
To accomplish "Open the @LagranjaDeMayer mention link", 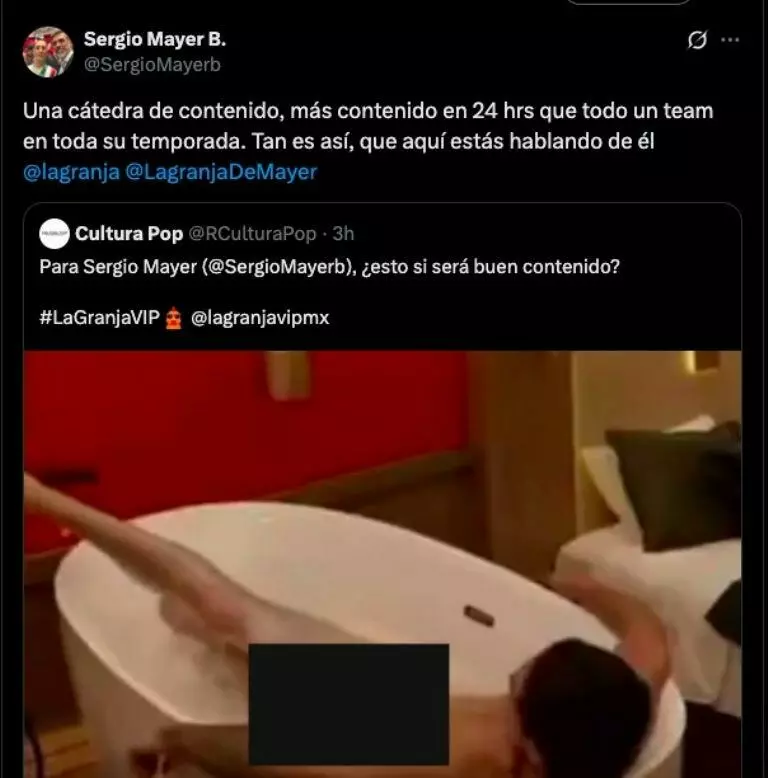I will coord(221,172).
